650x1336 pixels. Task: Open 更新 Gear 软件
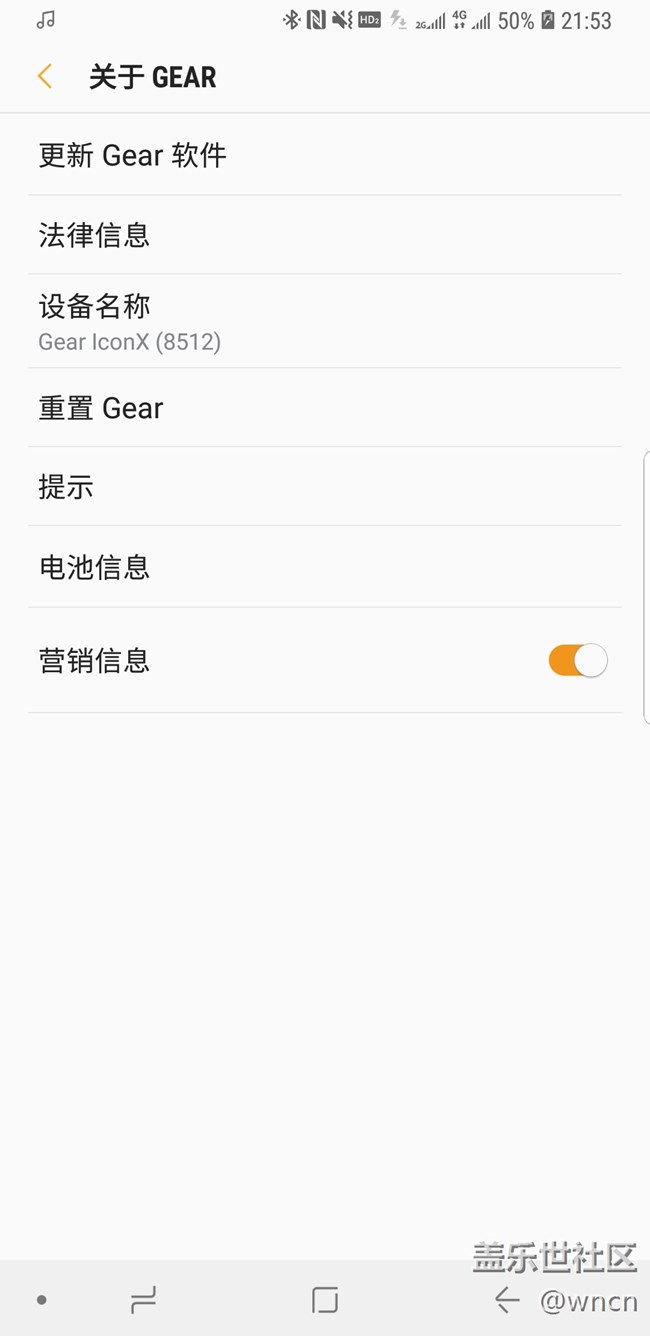click(x=133, y=155)
